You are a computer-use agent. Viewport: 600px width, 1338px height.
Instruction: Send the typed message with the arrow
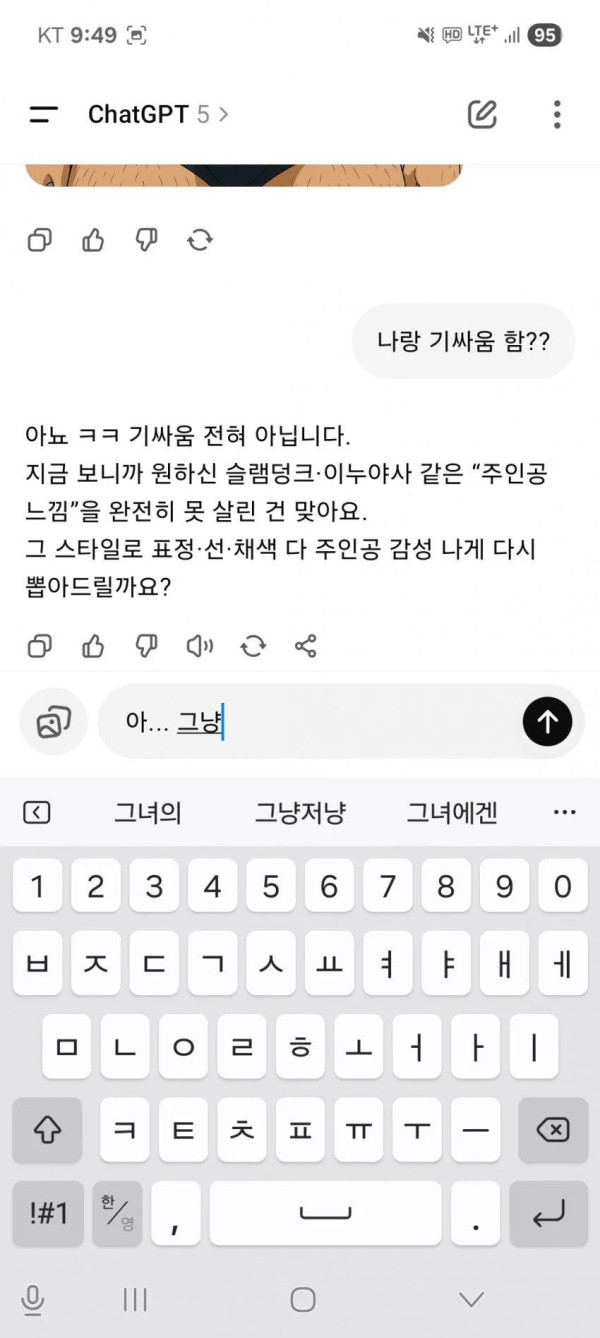tap(547, 722)
